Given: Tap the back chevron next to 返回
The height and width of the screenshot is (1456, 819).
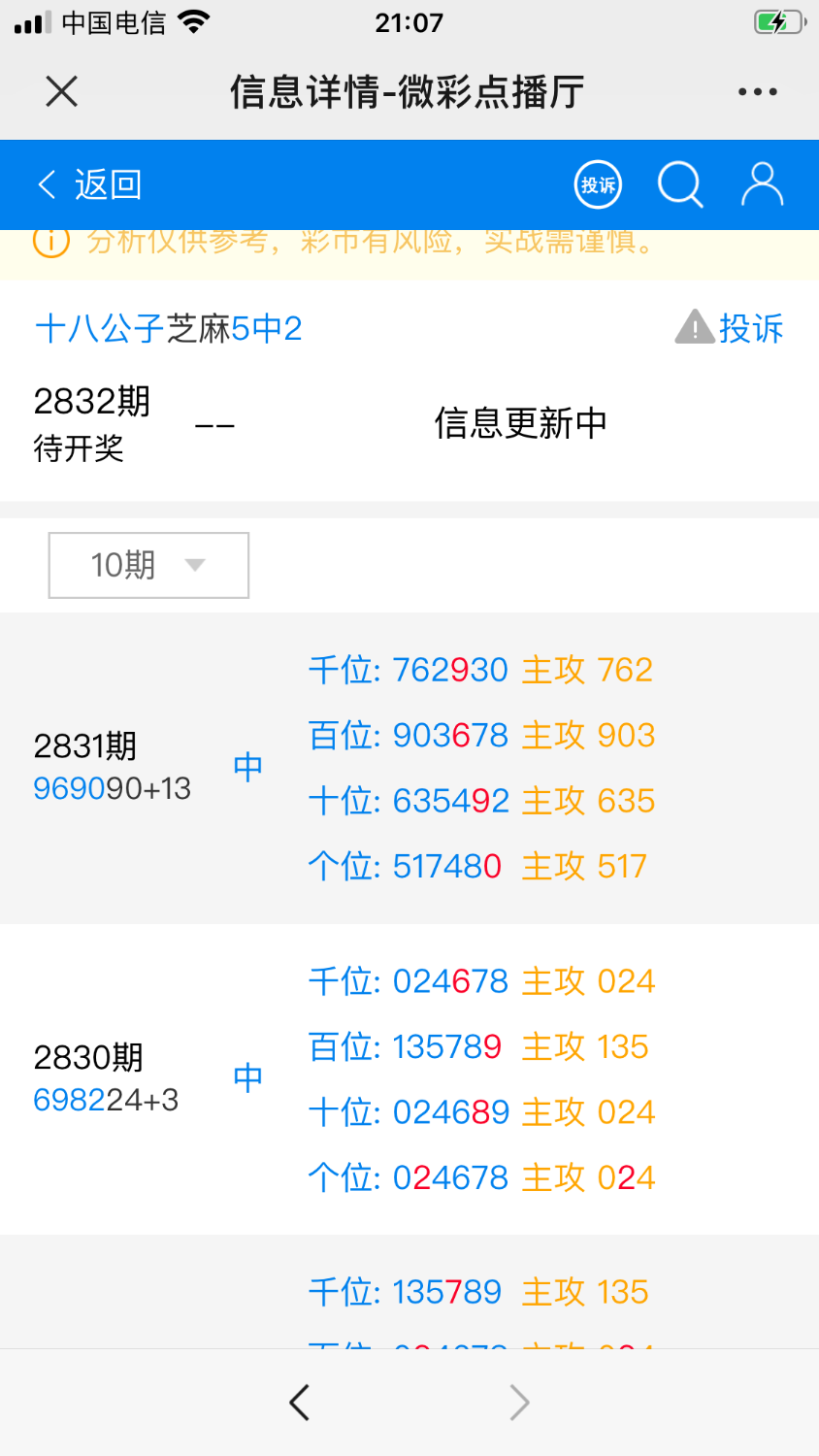Looking at the screenshot, I should [47, 184].
